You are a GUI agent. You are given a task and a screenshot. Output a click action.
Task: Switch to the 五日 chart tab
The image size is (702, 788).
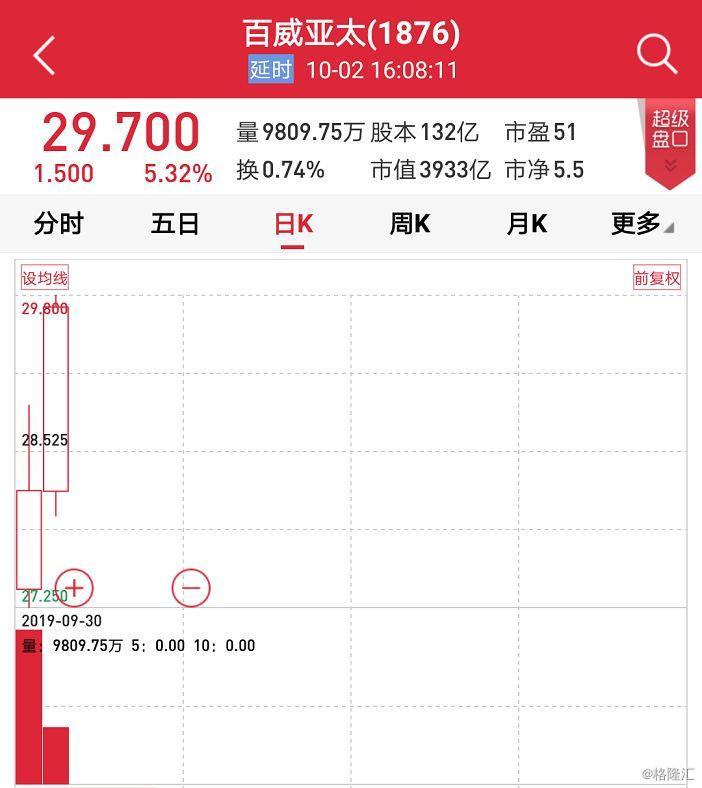[175, 224]
